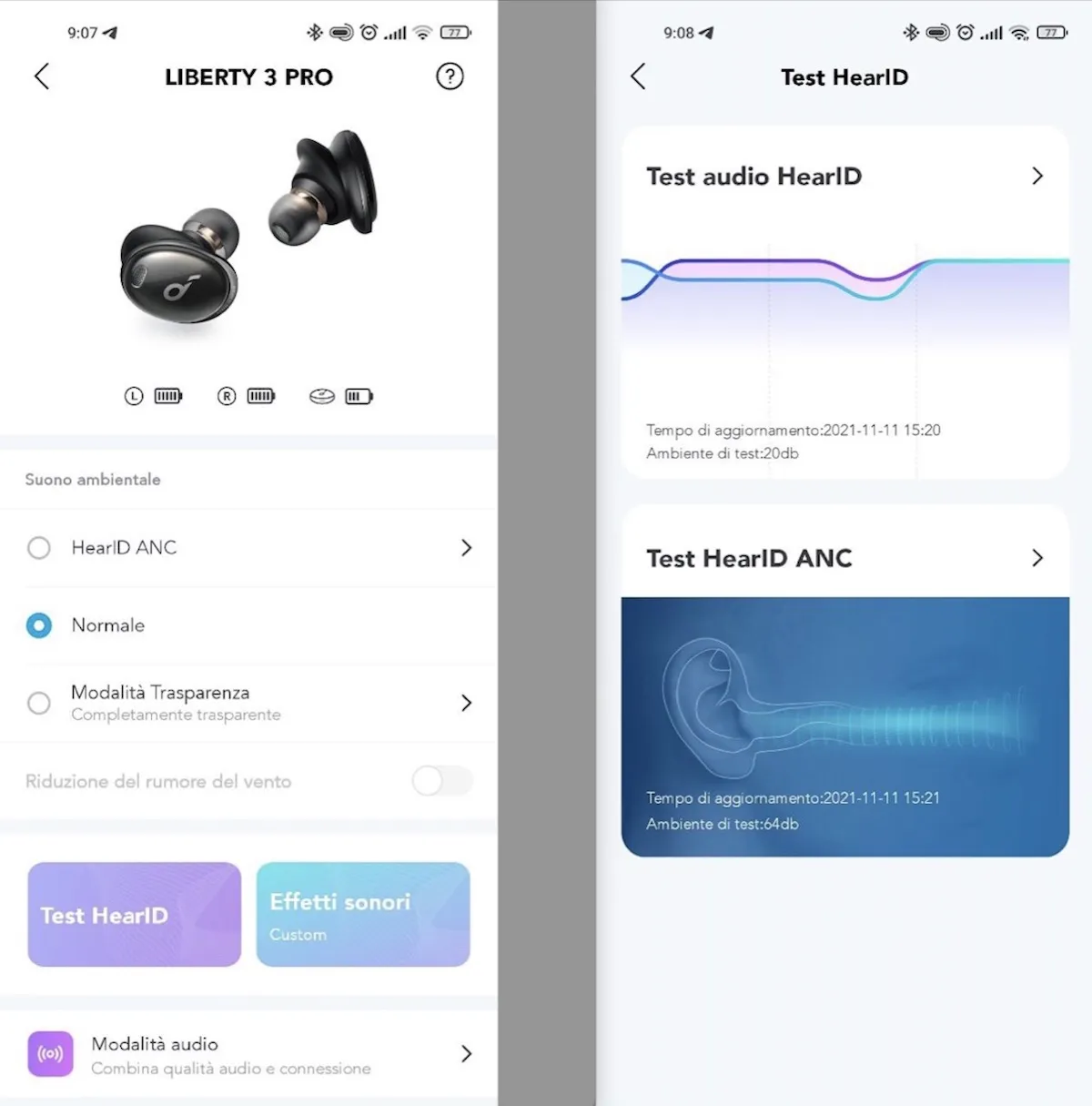Viewport: 1092px width, 1106px height.
Task: Open the Test HearID tile
Action: point(135,914)
